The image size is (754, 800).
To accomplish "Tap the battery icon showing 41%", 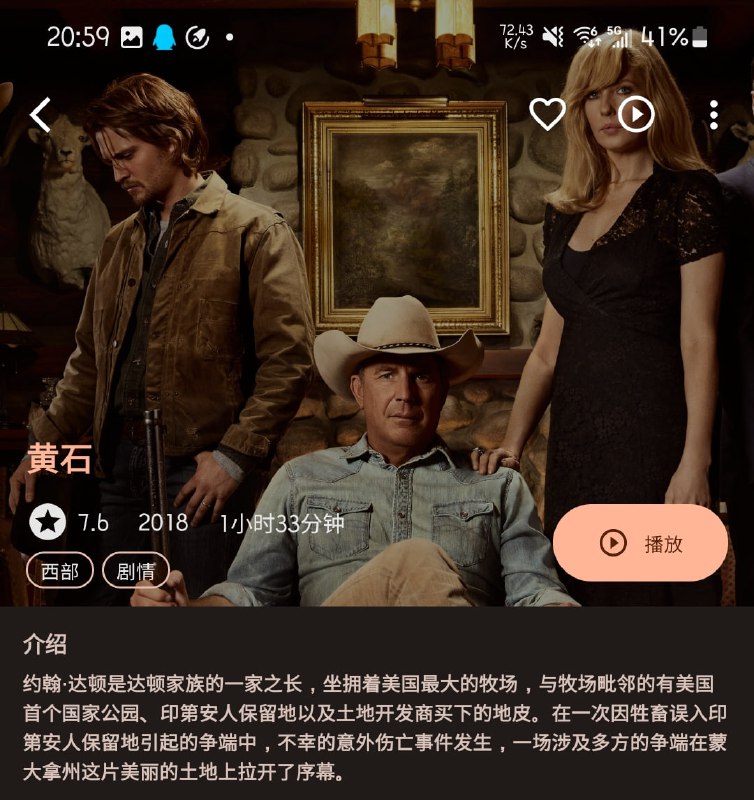I will [698, 34].
